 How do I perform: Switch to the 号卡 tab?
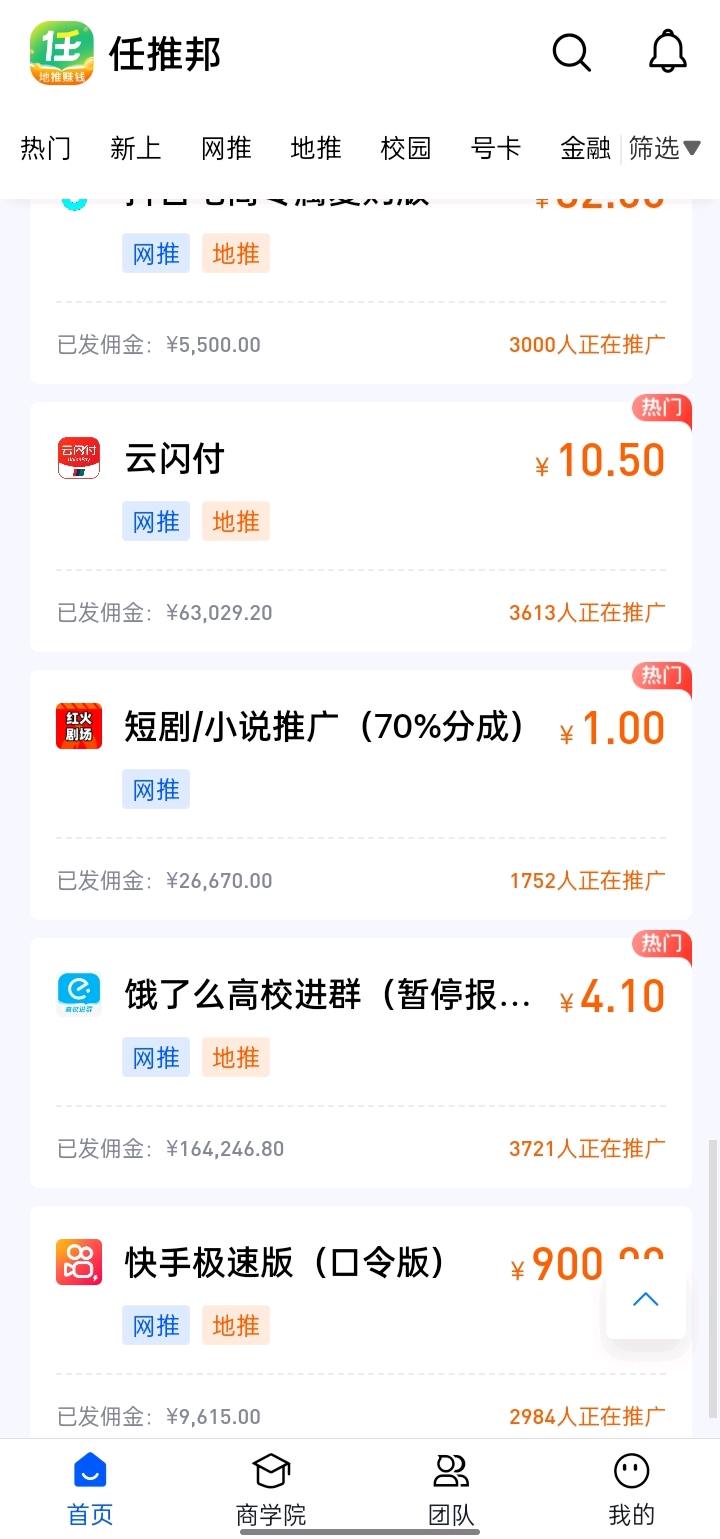click(496, 149)
